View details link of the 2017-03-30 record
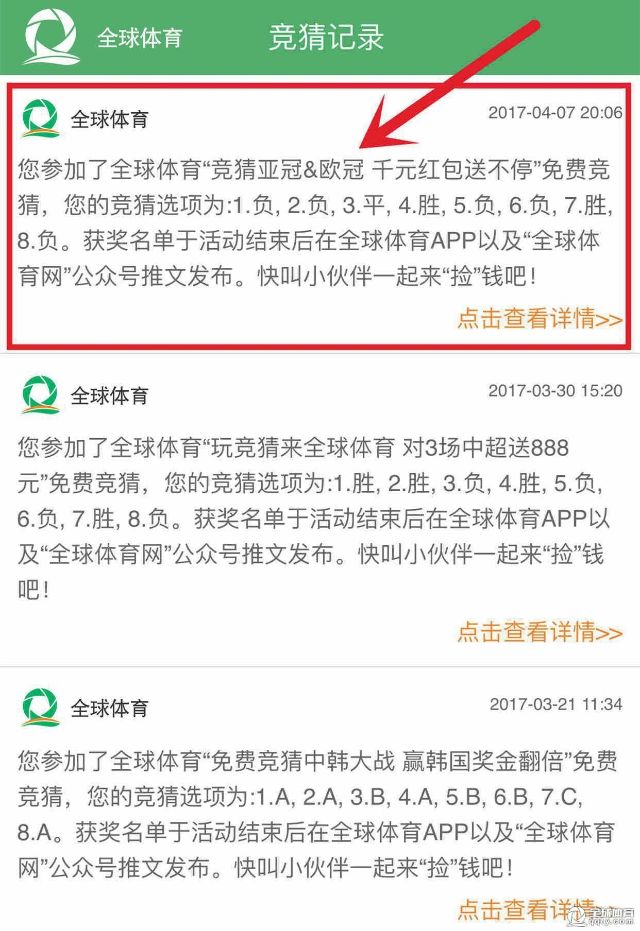Image resolution: width=640 pixels, height=931 pixels. click(x=539, y=632)
